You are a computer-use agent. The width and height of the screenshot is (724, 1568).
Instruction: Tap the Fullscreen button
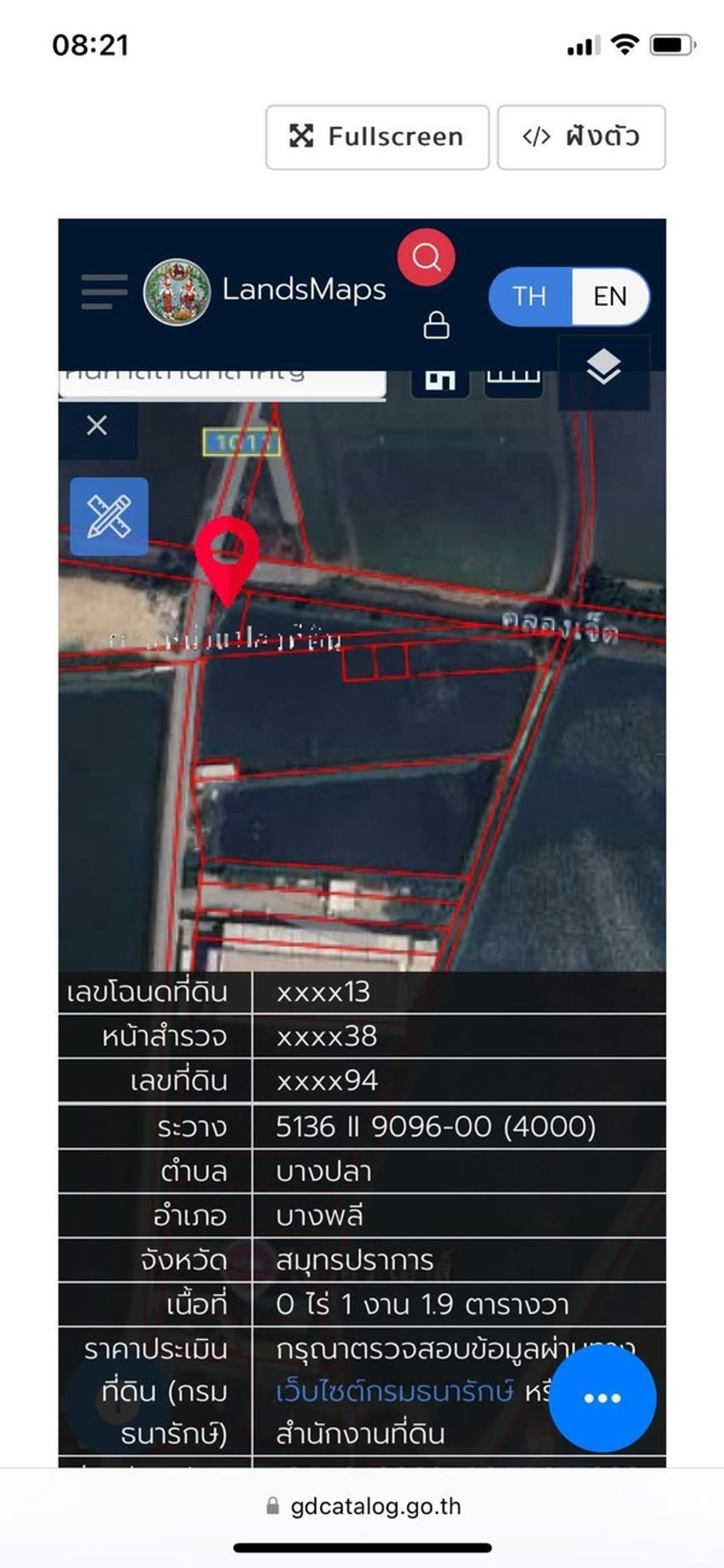pos(377,137)
